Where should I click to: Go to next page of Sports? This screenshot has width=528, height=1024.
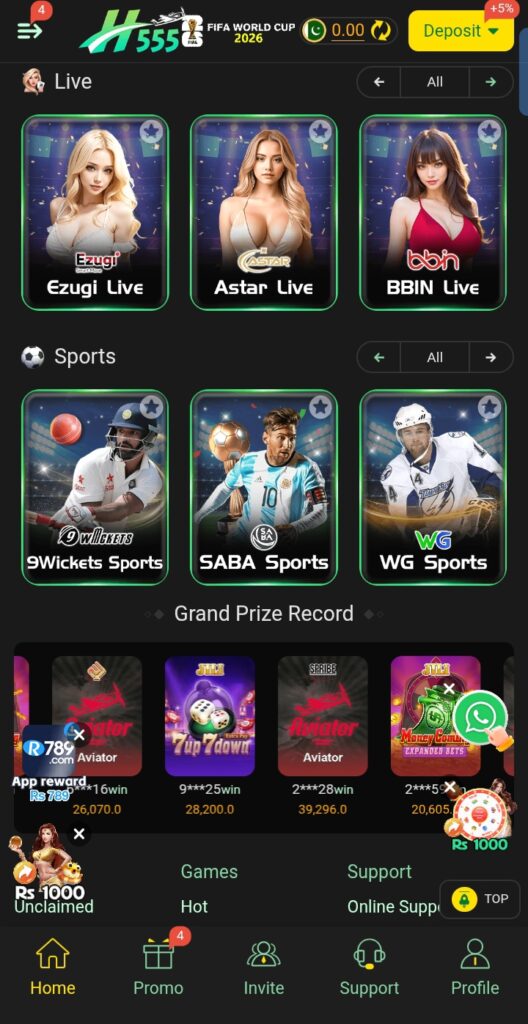491,357
